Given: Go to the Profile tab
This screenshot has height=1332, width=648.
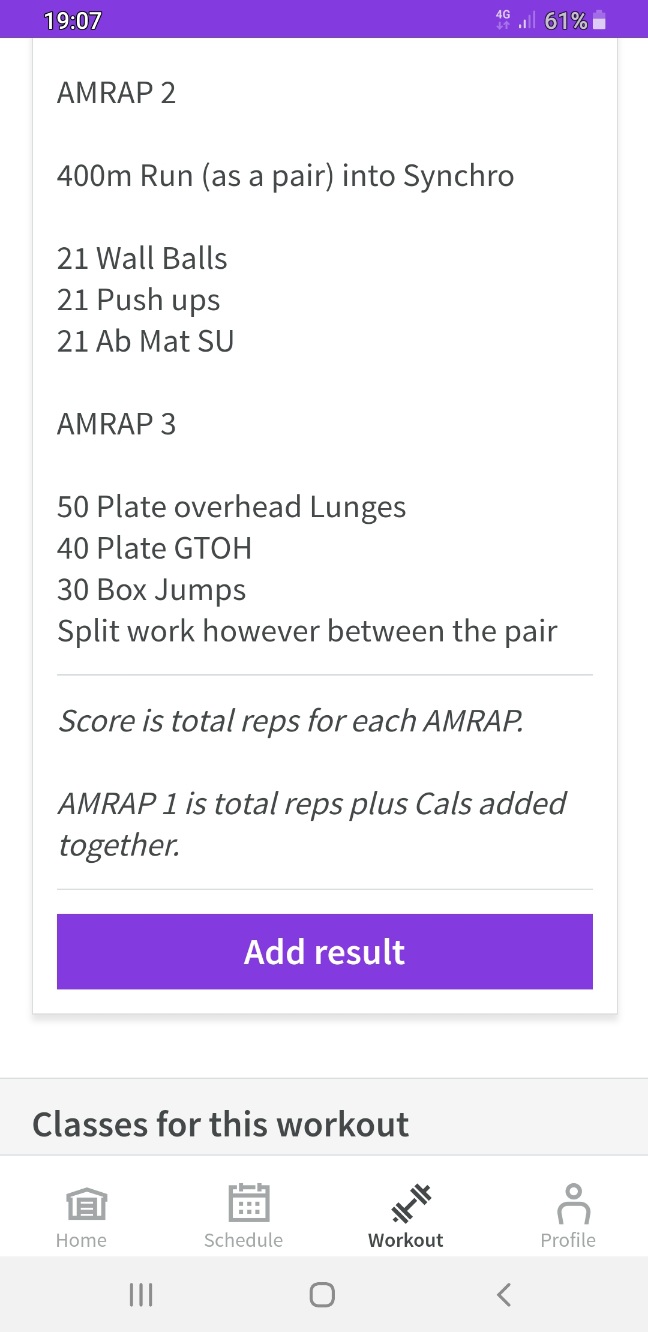Looking at the screenshot, I should [567, 1216].
